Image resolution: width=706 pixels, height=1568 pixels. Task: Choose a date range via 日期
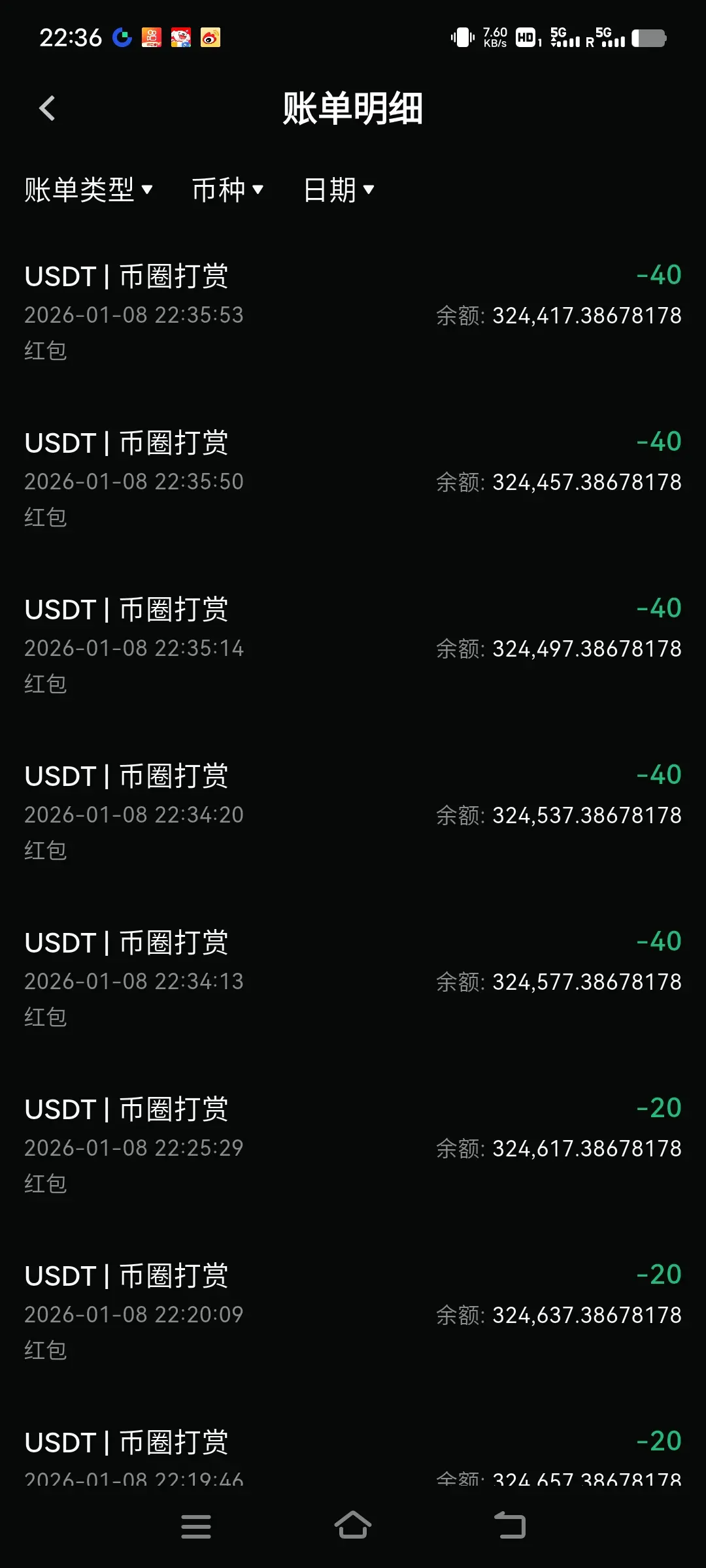pyautogui.click(x=339, y=190)
